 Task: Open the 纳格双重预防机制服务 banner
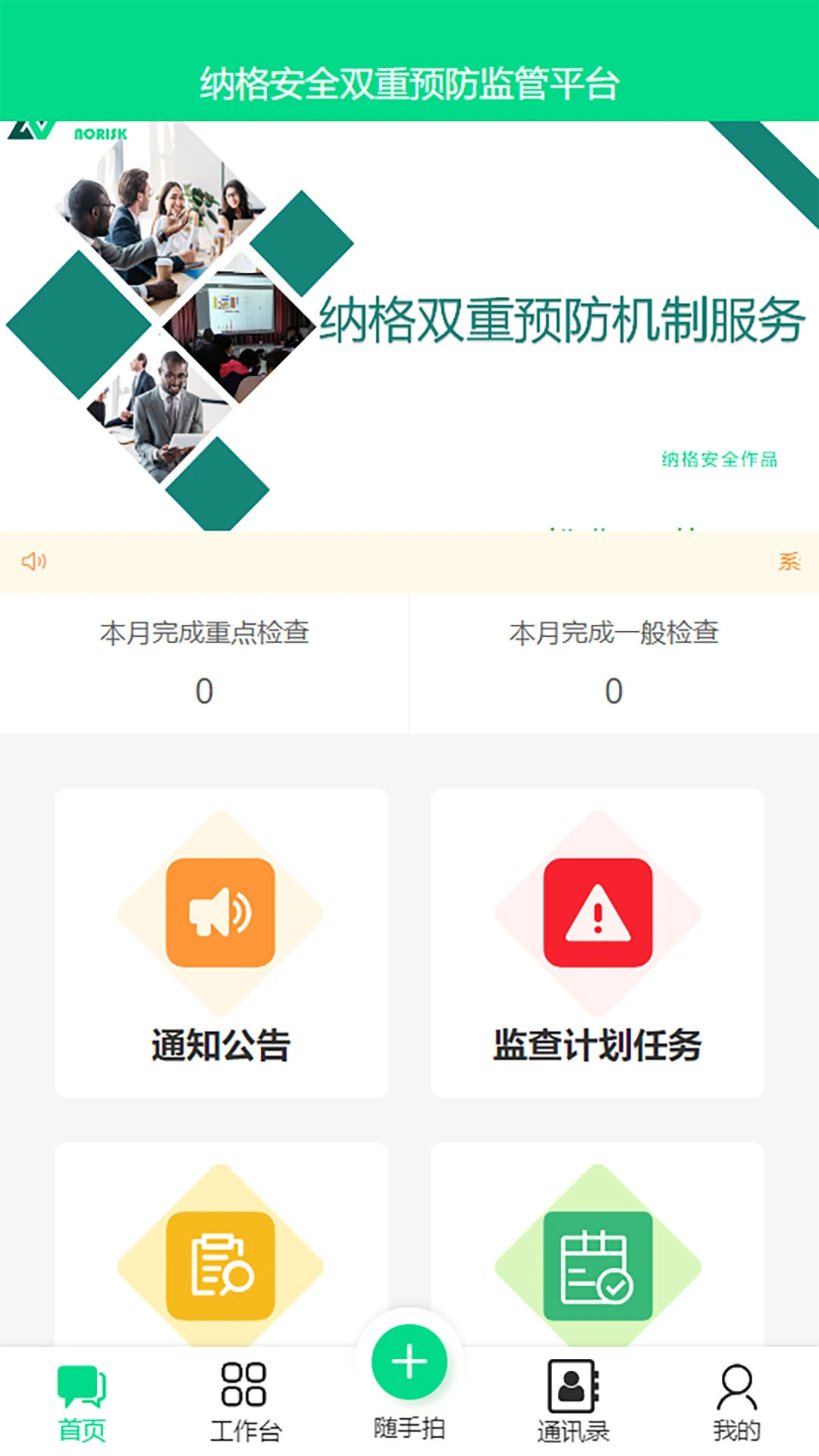[409, 326]
